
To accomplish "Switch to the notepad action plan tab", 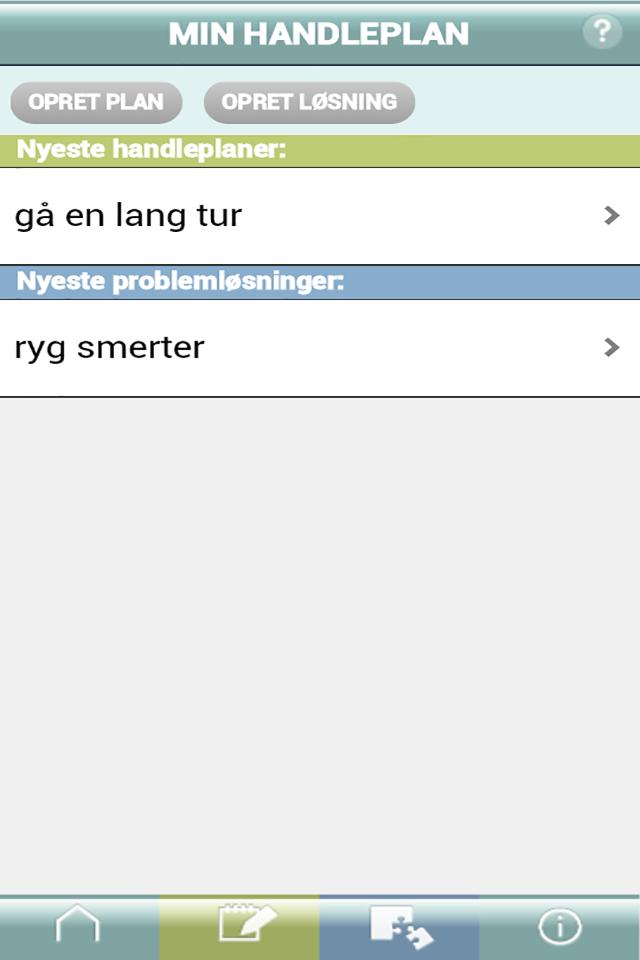I will pos(240,927).
